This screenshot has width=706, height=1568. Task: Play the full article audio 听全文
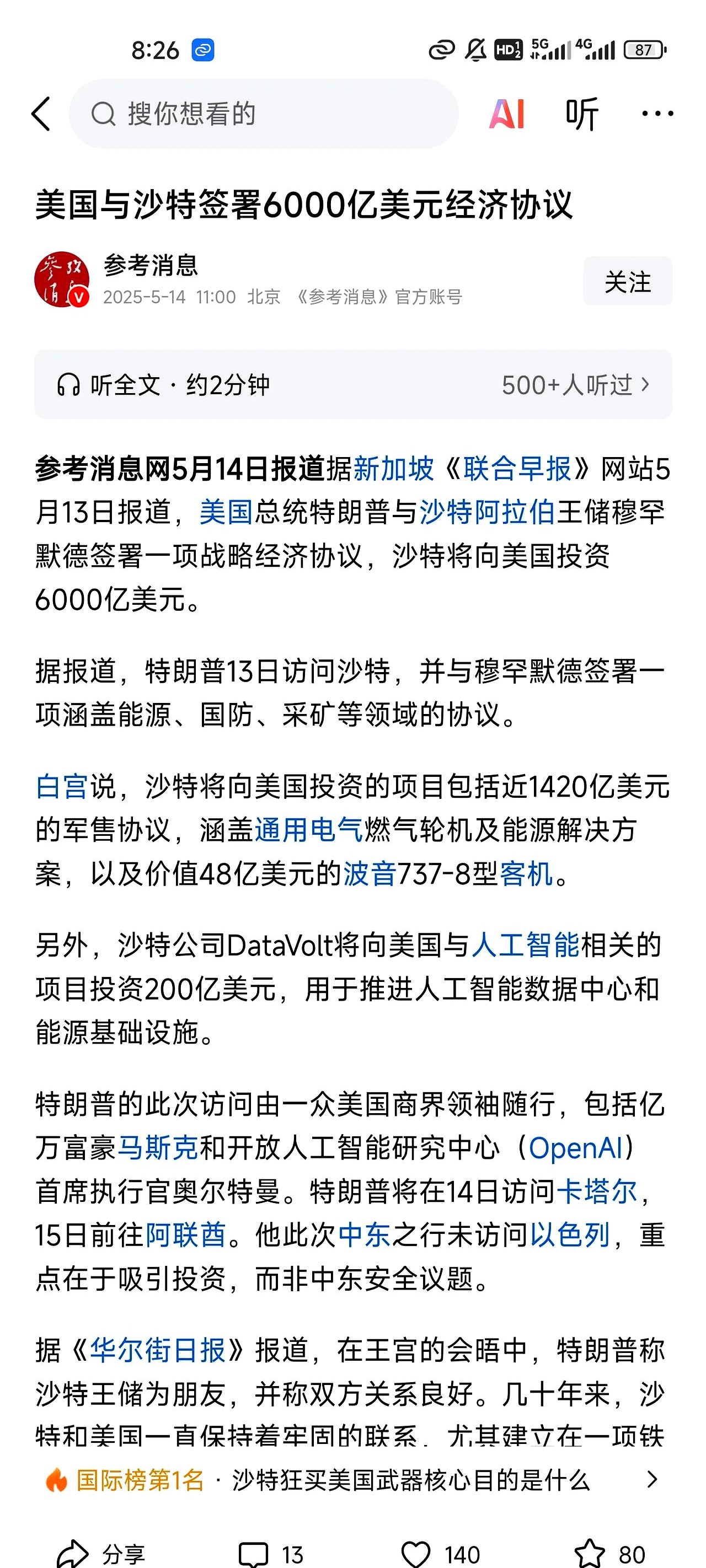(164, 385)
